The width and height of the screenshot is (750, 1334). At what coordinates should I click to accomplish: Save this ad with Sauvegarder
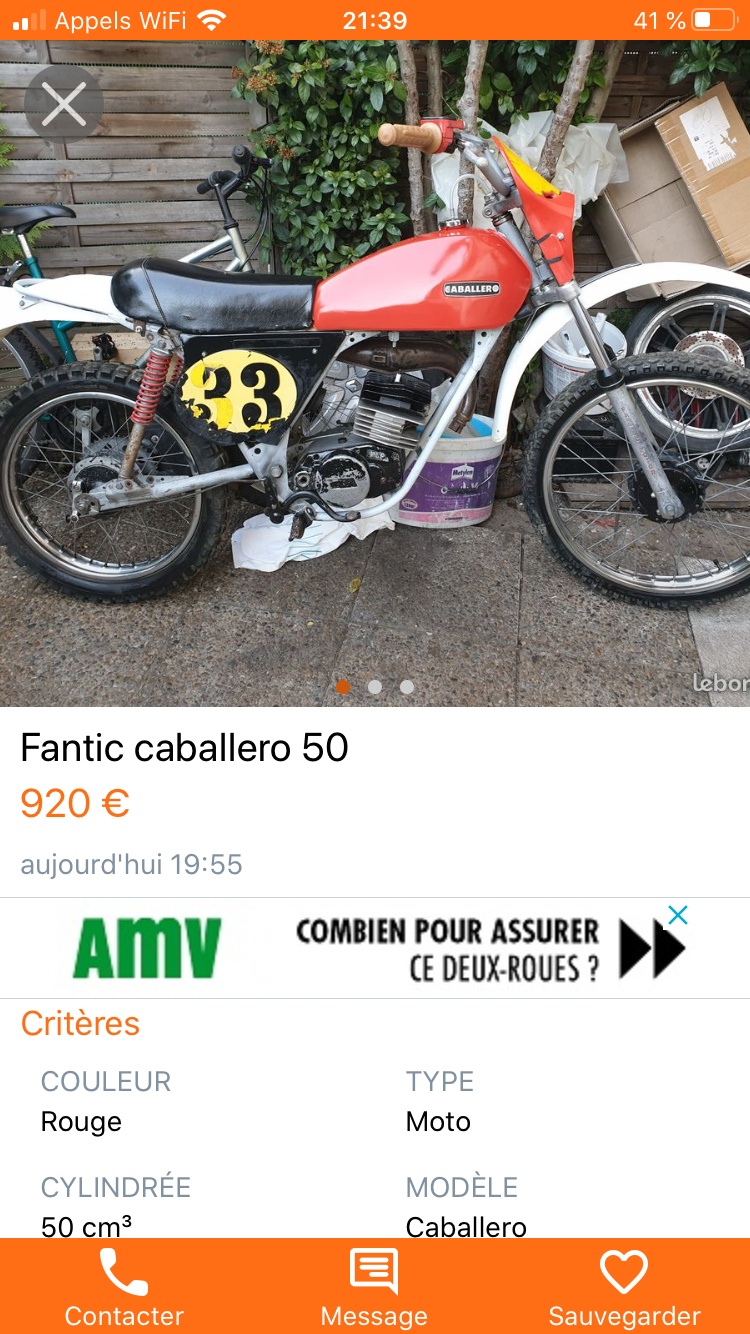click(624, 1287)
